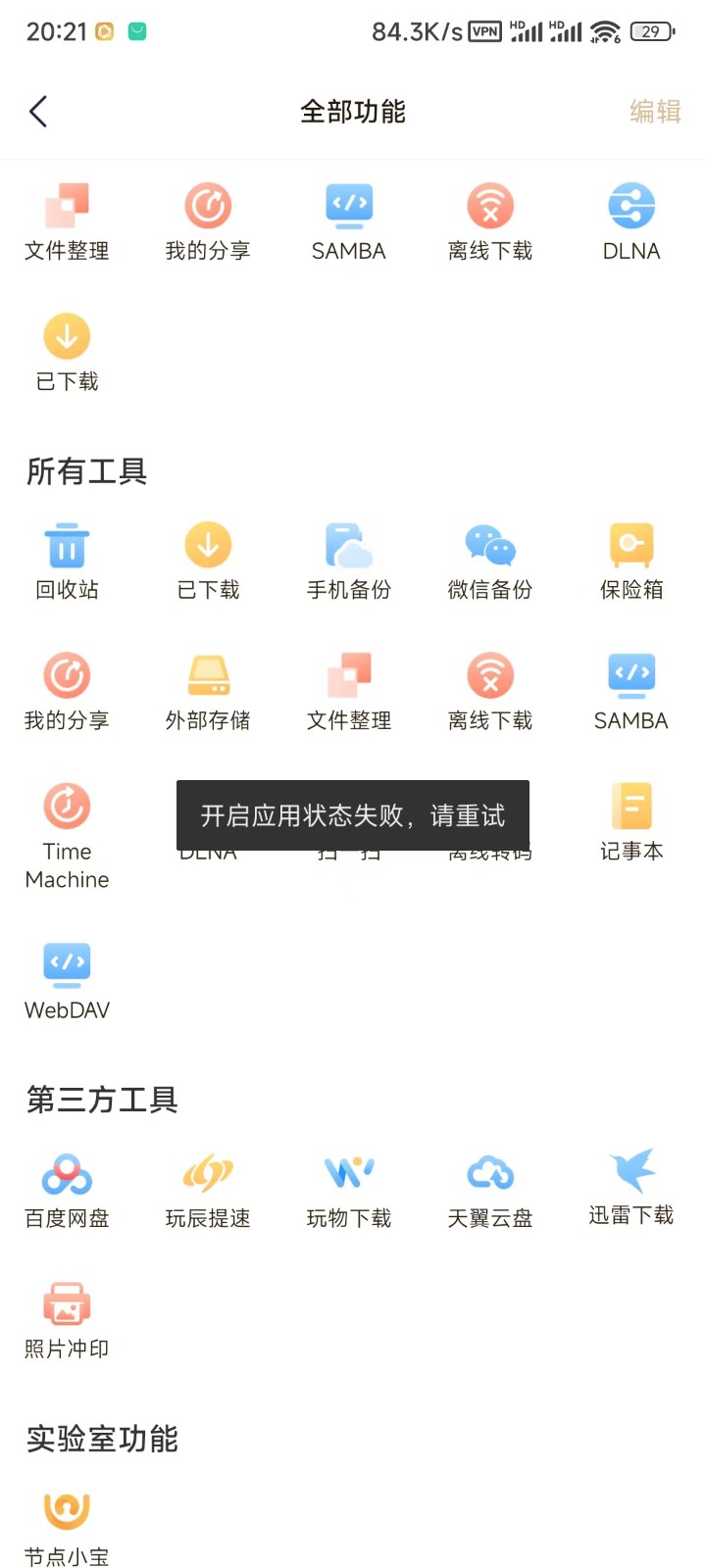The width and height of the screenshot is (706, 1568).
Task: Open WebDAV tool
Action: coord(67,980)
